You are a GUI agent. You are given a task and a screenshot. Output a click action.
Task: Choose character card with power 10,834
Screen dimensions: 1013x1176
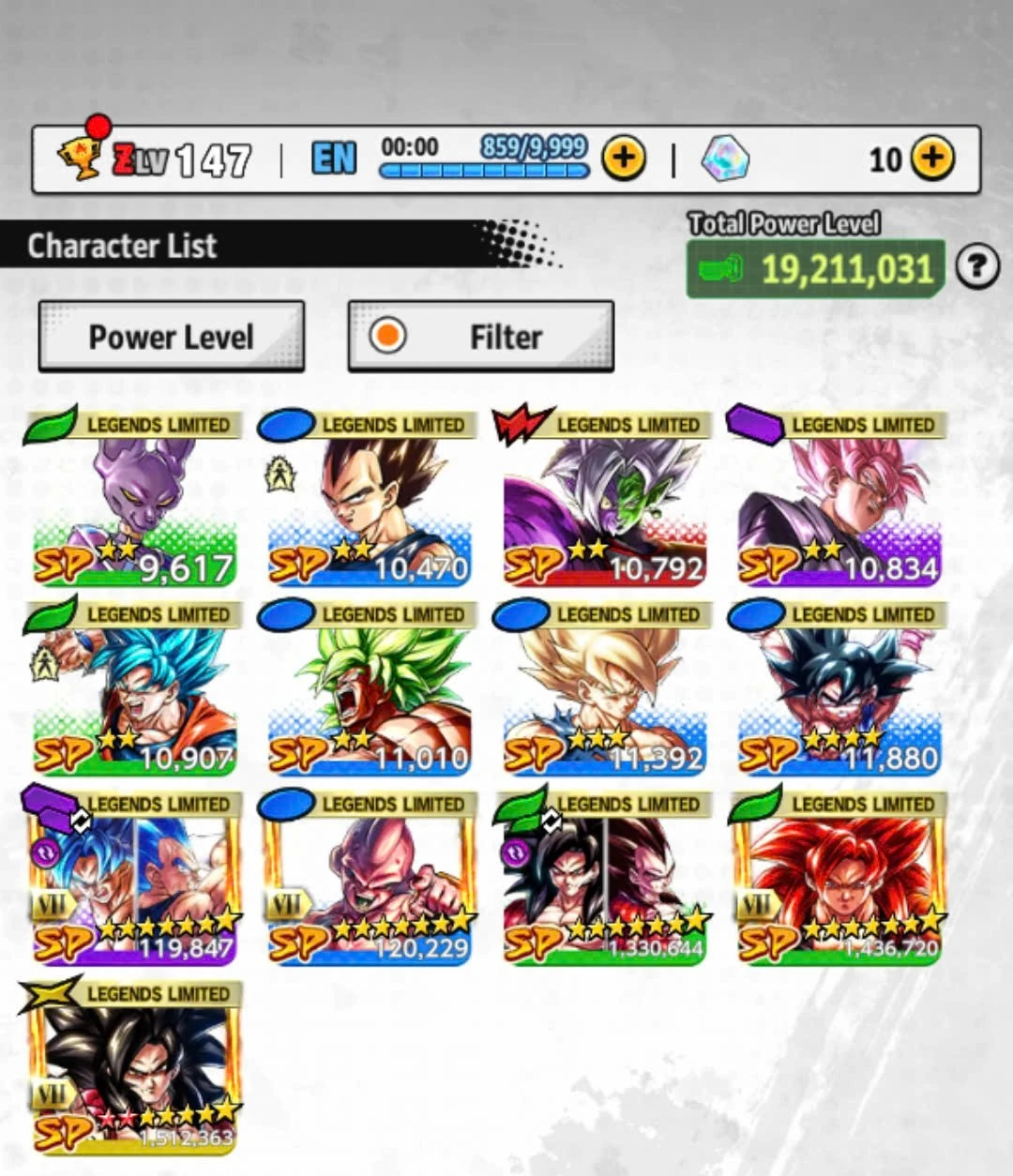coord(838,506)
